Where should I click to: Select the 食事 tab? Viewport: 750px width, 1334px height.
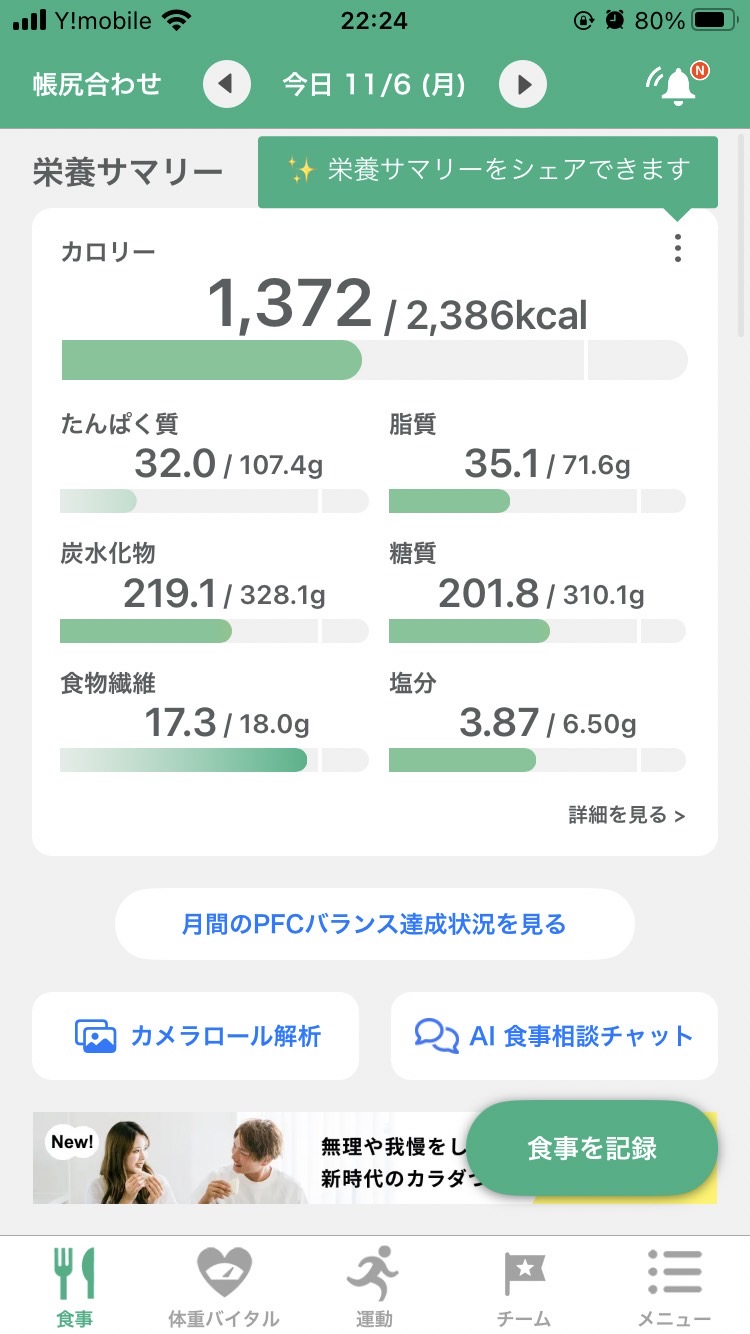click(x=75, y=1287)
